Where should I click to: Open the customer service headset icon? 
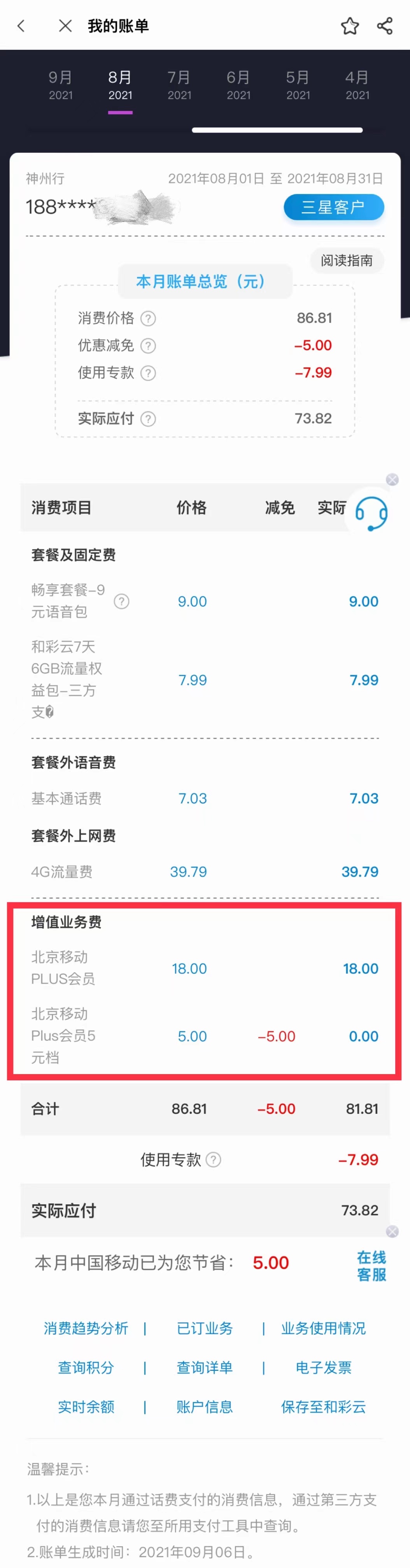click(371, 513)
